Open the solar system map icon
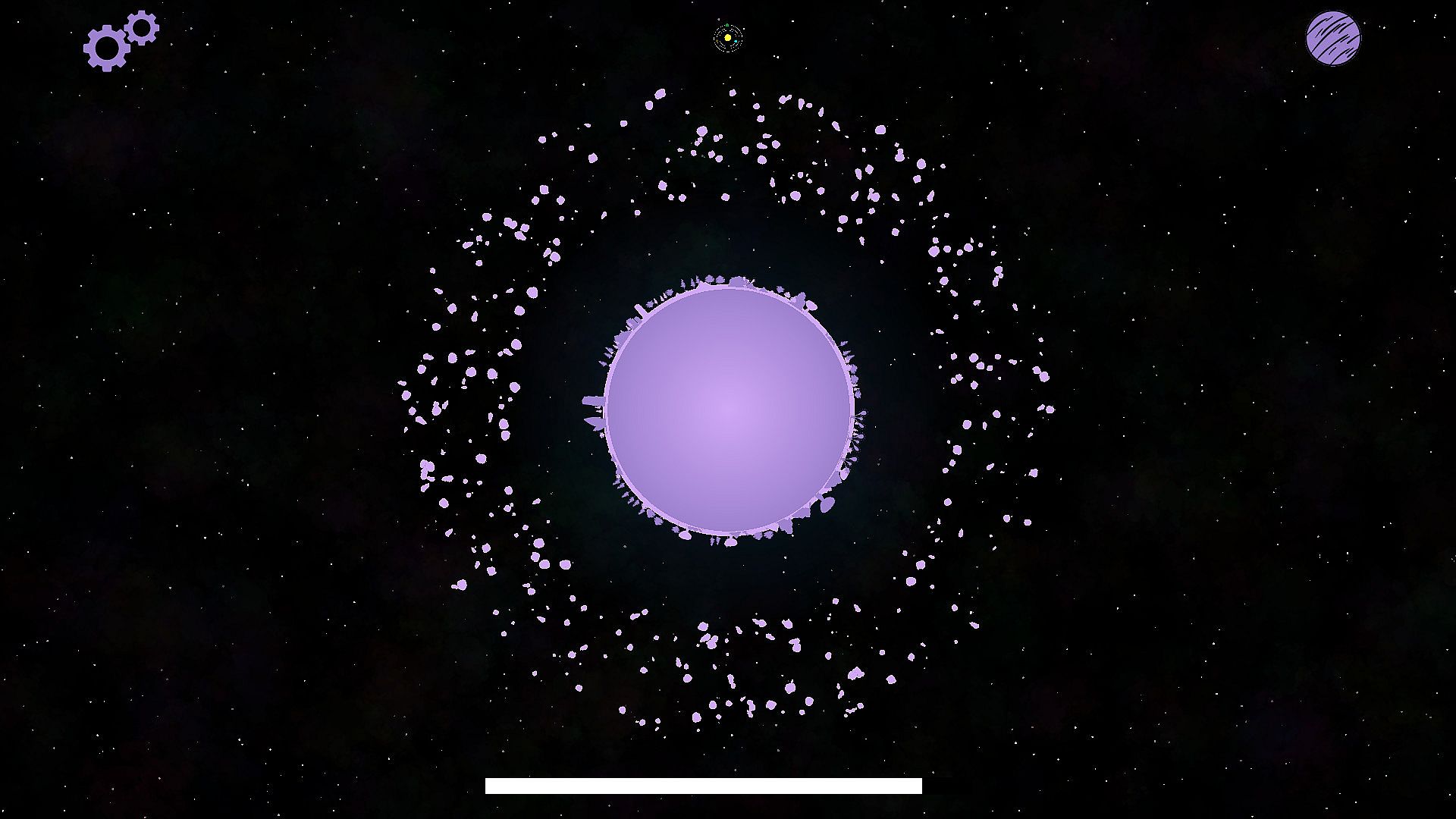The height and width of the screenshot is (819, 1456). point(727,38)
